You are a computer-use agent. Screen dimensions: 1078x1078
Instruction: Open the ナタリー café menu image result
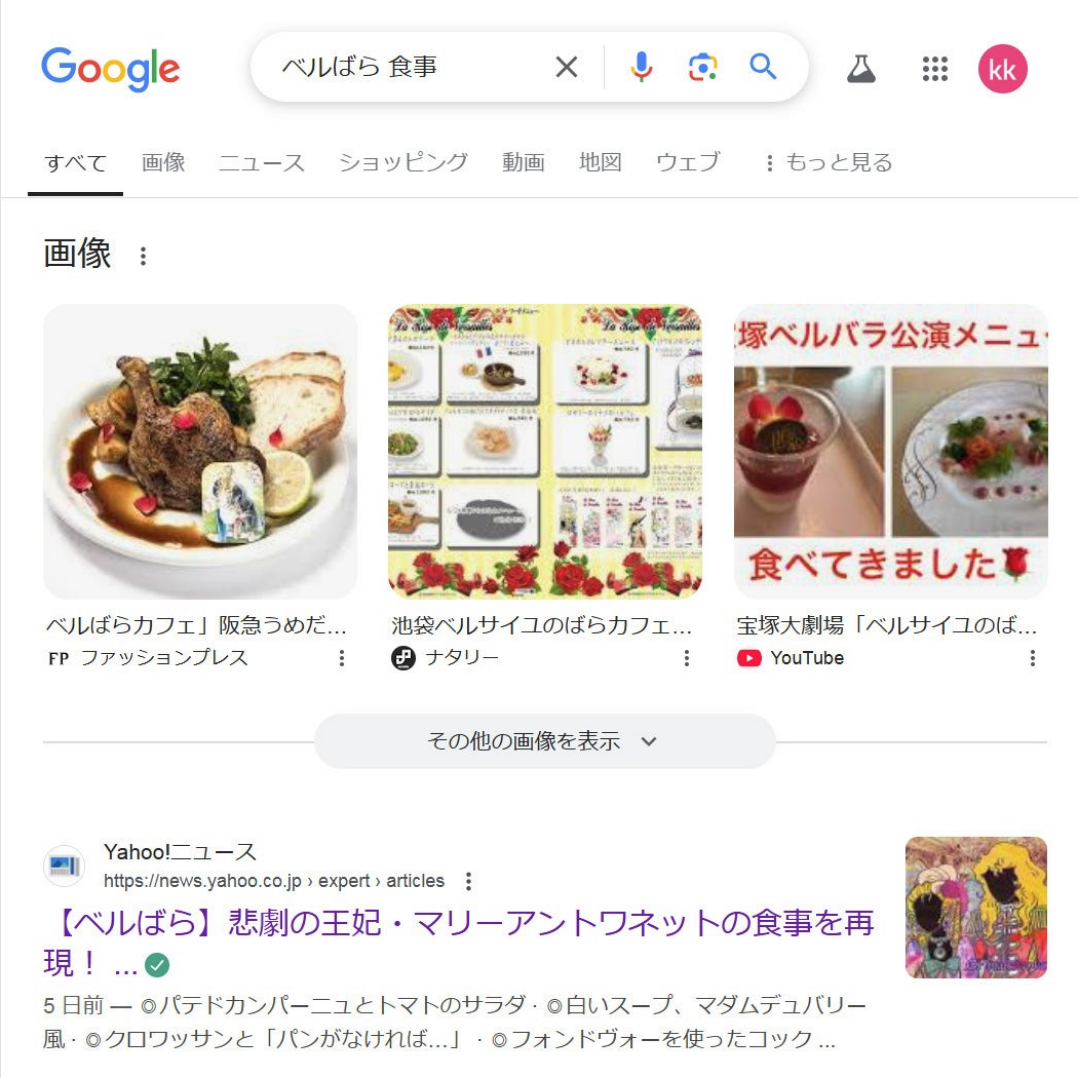pyautogui.click(x=545, y=451)
